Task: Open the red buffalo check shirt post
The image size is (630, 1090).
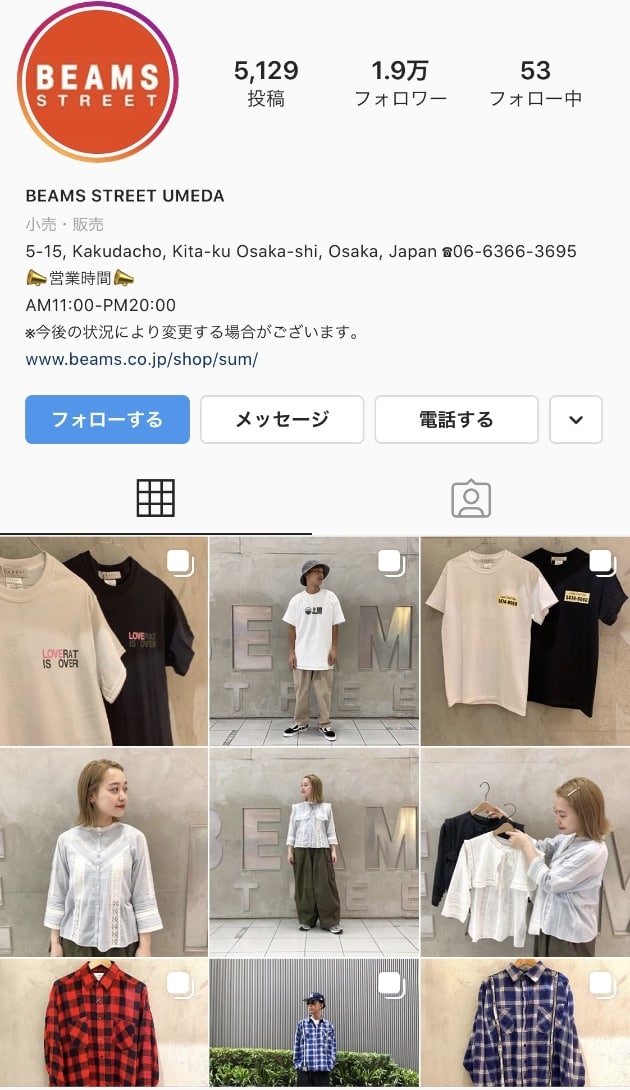Action: click(x=104, y=1022)
